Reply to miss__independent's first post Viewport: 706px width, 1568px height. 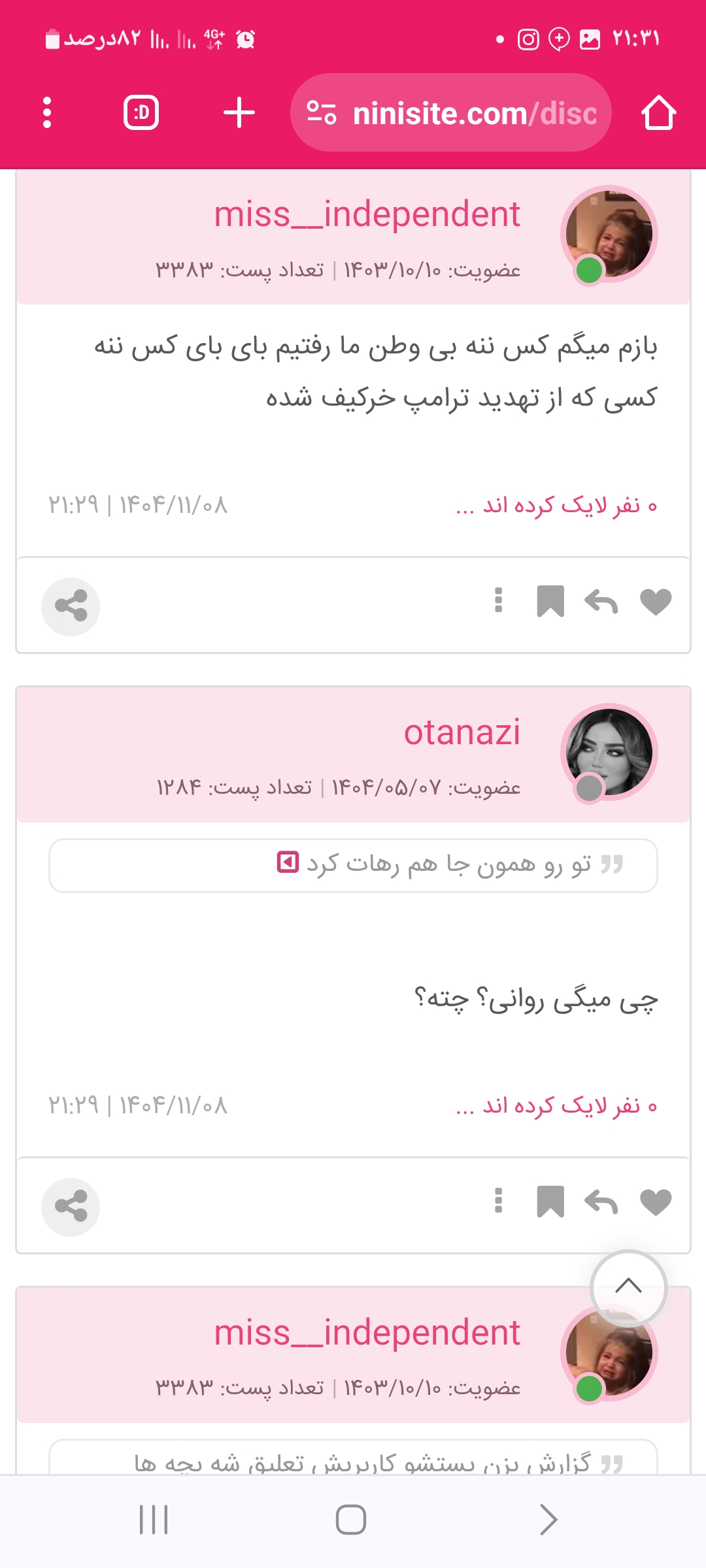tap(601, 602)
